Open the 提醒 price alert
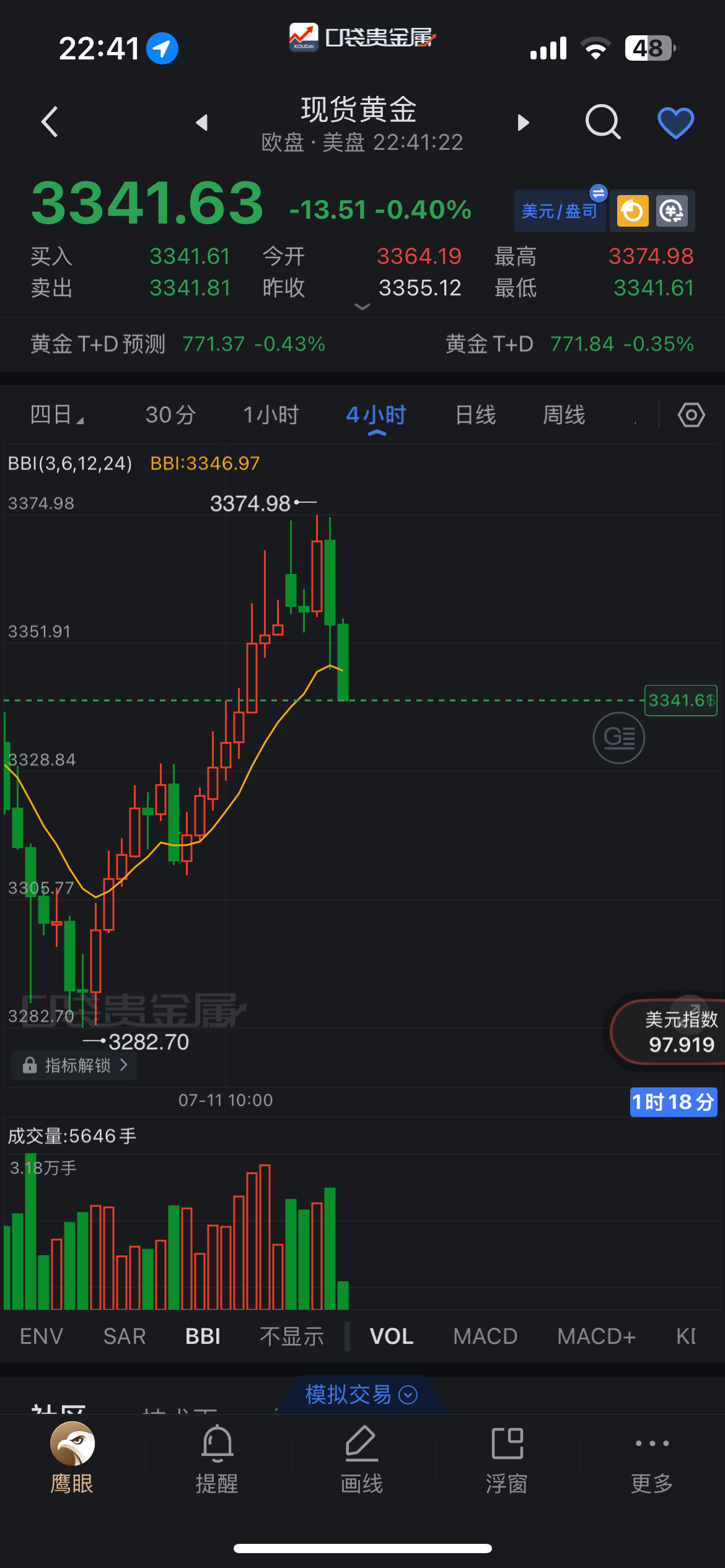 pyautogui.click(x=217, y=1459)
